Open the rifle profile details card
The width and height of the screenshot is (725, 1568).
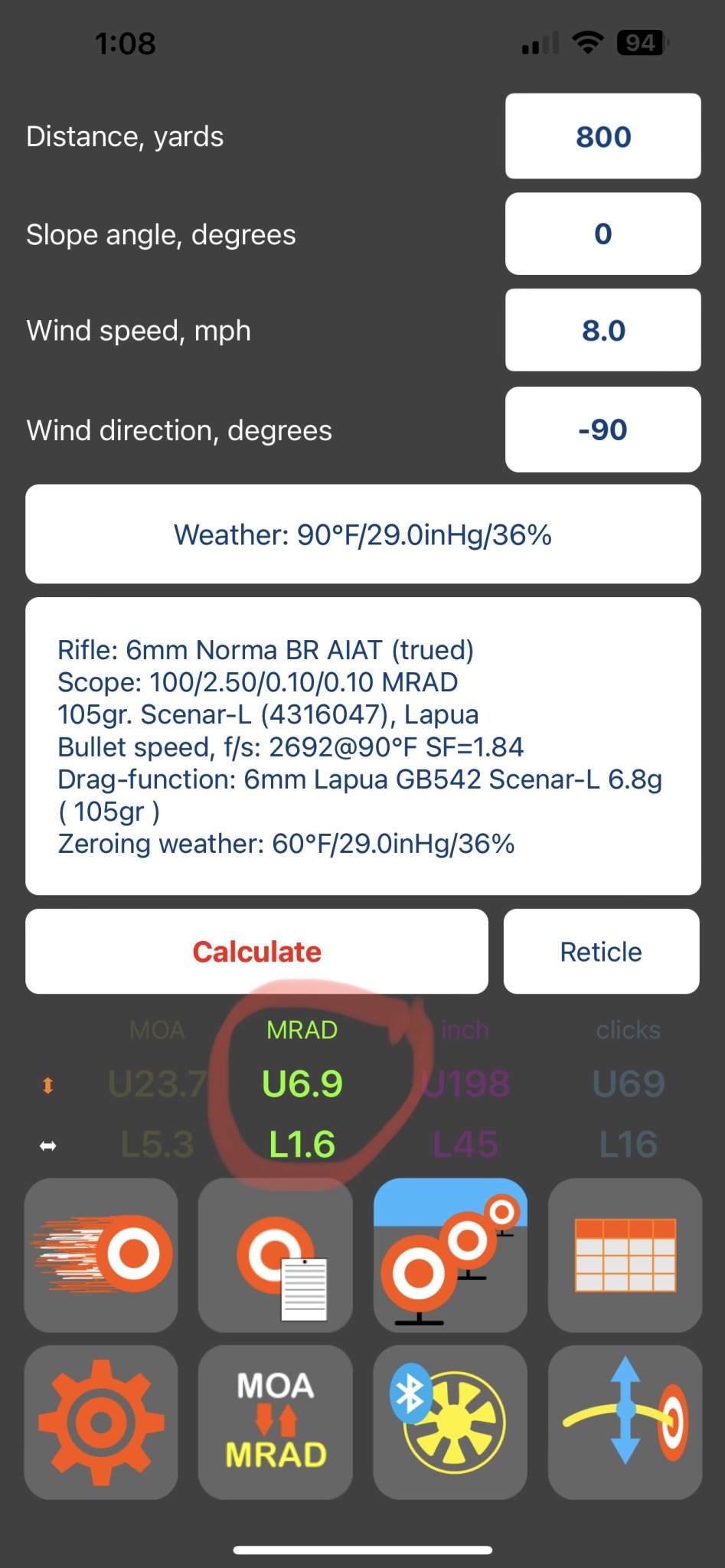coord(363,746)
